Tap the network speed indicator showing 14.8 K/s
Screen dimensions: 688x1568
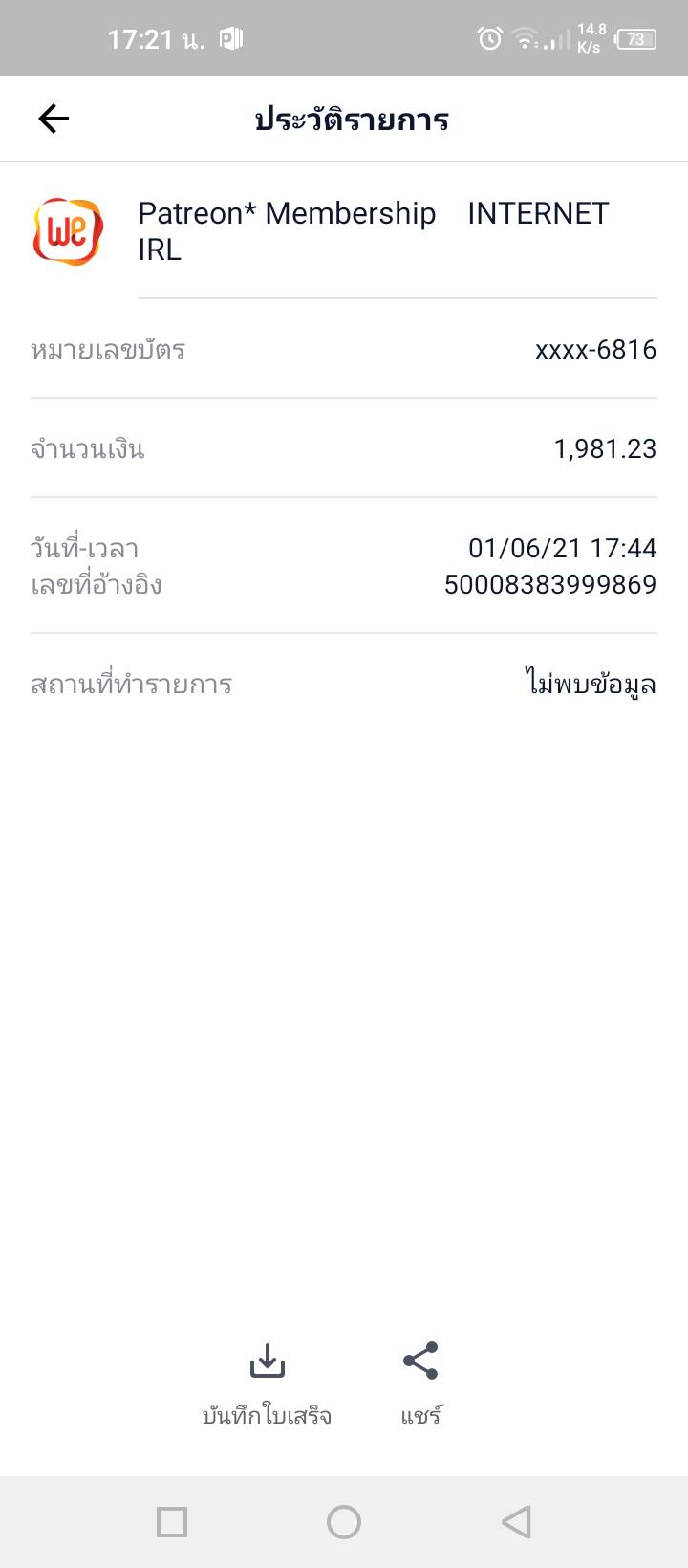click(x=590, y=36)
